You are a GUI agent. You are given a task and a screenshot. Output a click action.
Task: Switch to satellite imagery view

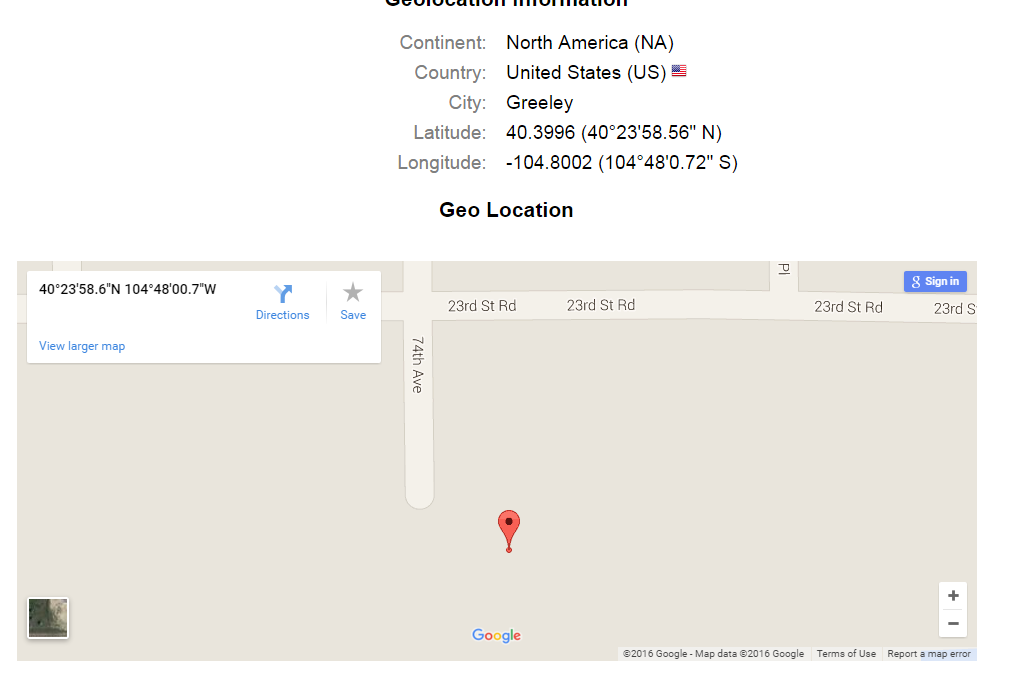48,618
